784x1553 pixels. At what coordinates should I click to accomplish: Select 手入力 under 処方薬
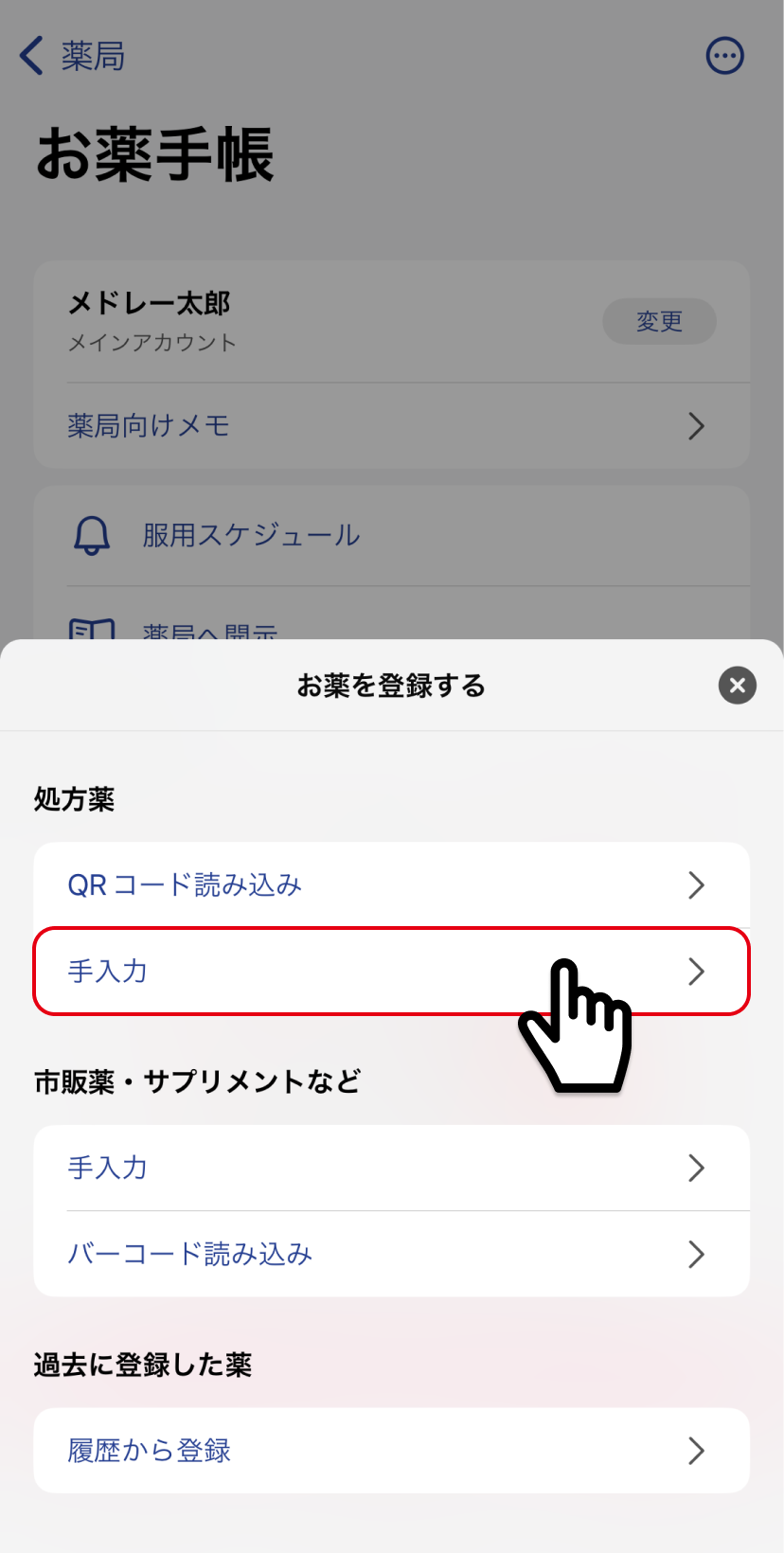pyautogui.click(x=392, y=971)
